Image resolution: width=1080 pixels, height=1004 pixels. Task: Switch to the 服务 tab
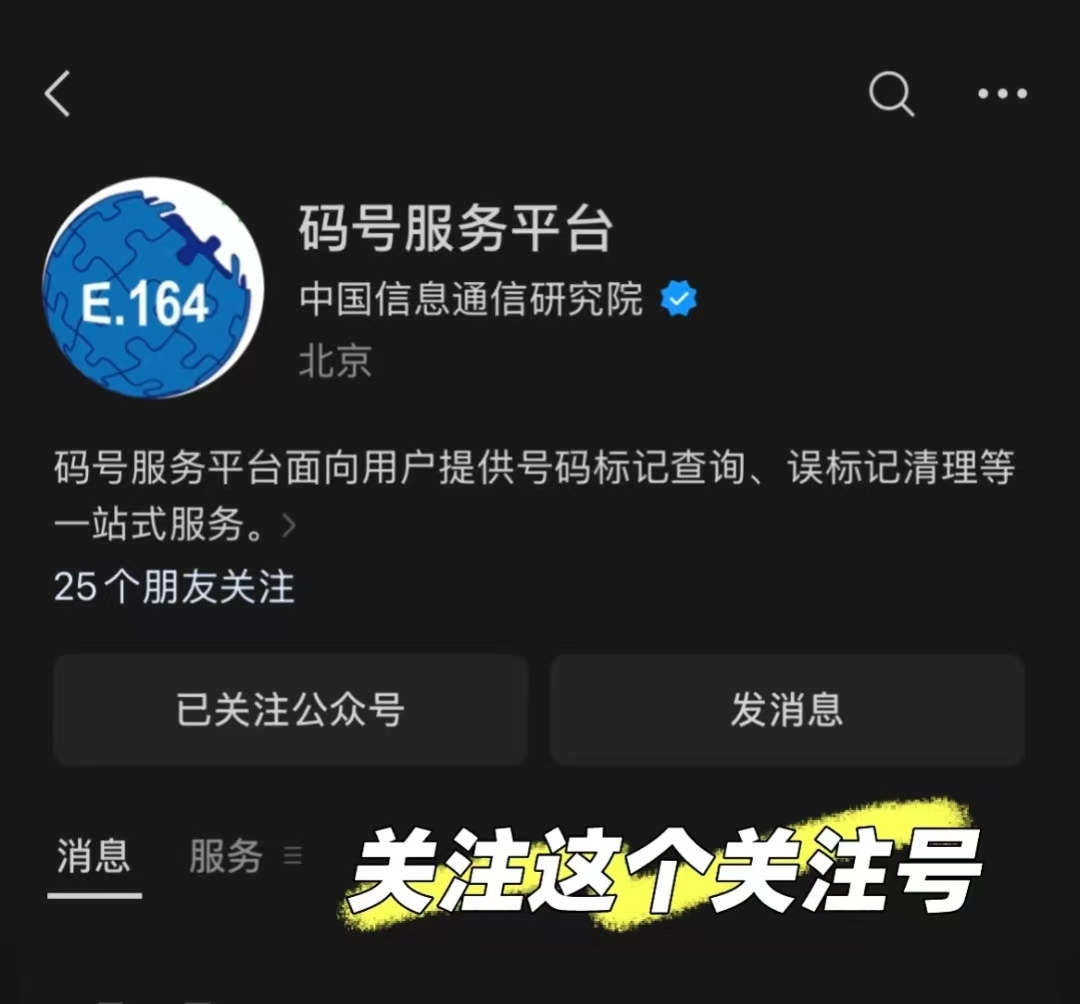coord(226,856)
